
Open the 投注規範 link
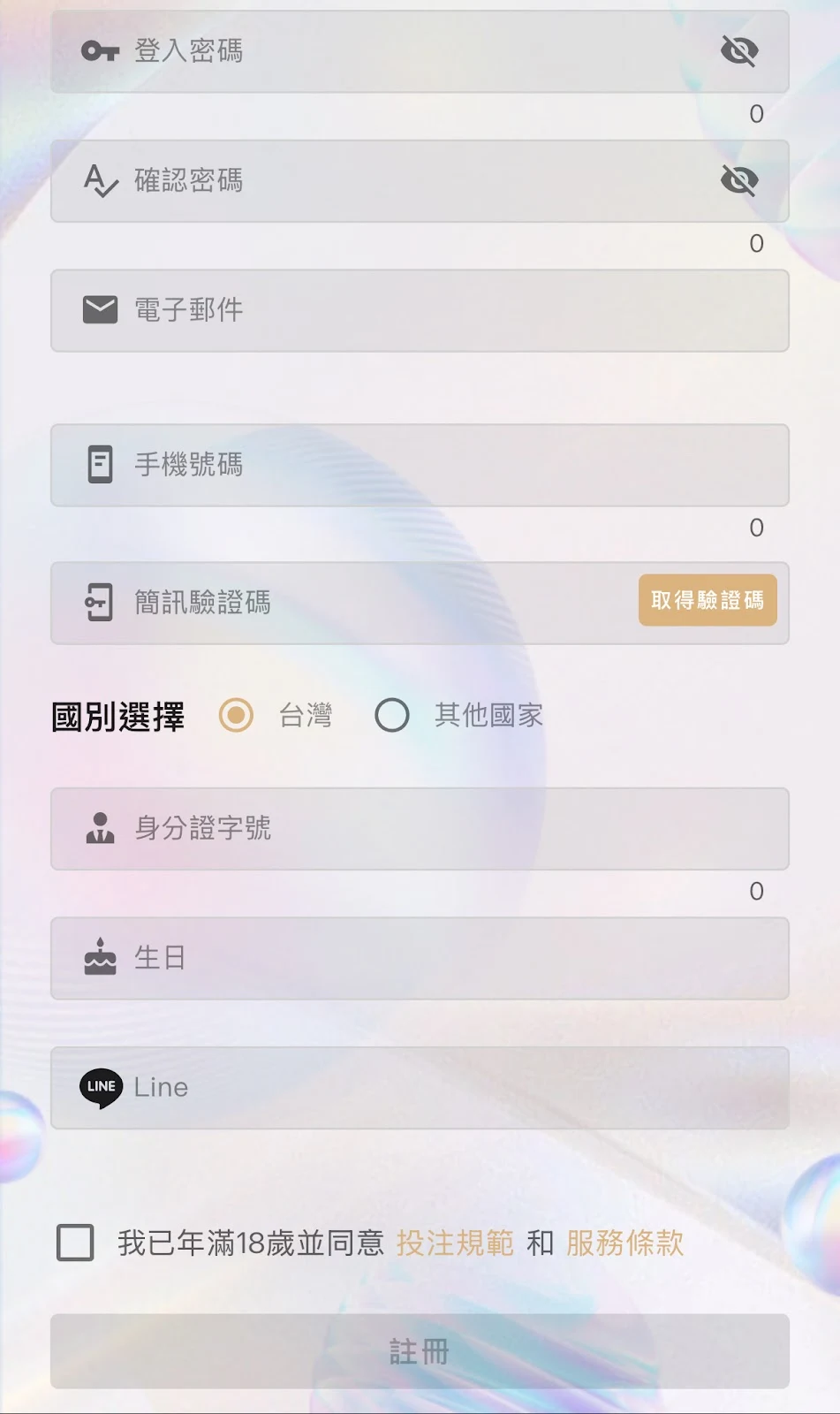coord(457,1243)
